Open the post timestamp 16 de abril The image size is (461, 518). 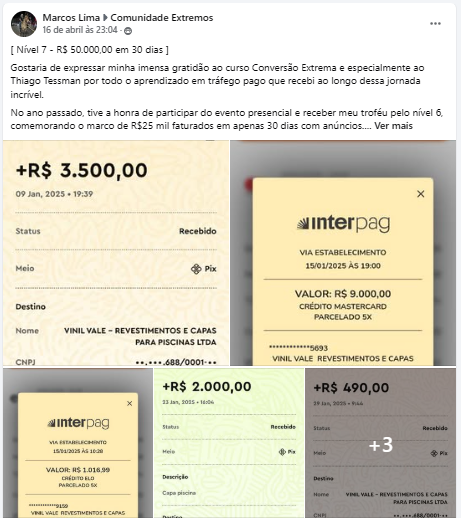(x=80, y=30)
